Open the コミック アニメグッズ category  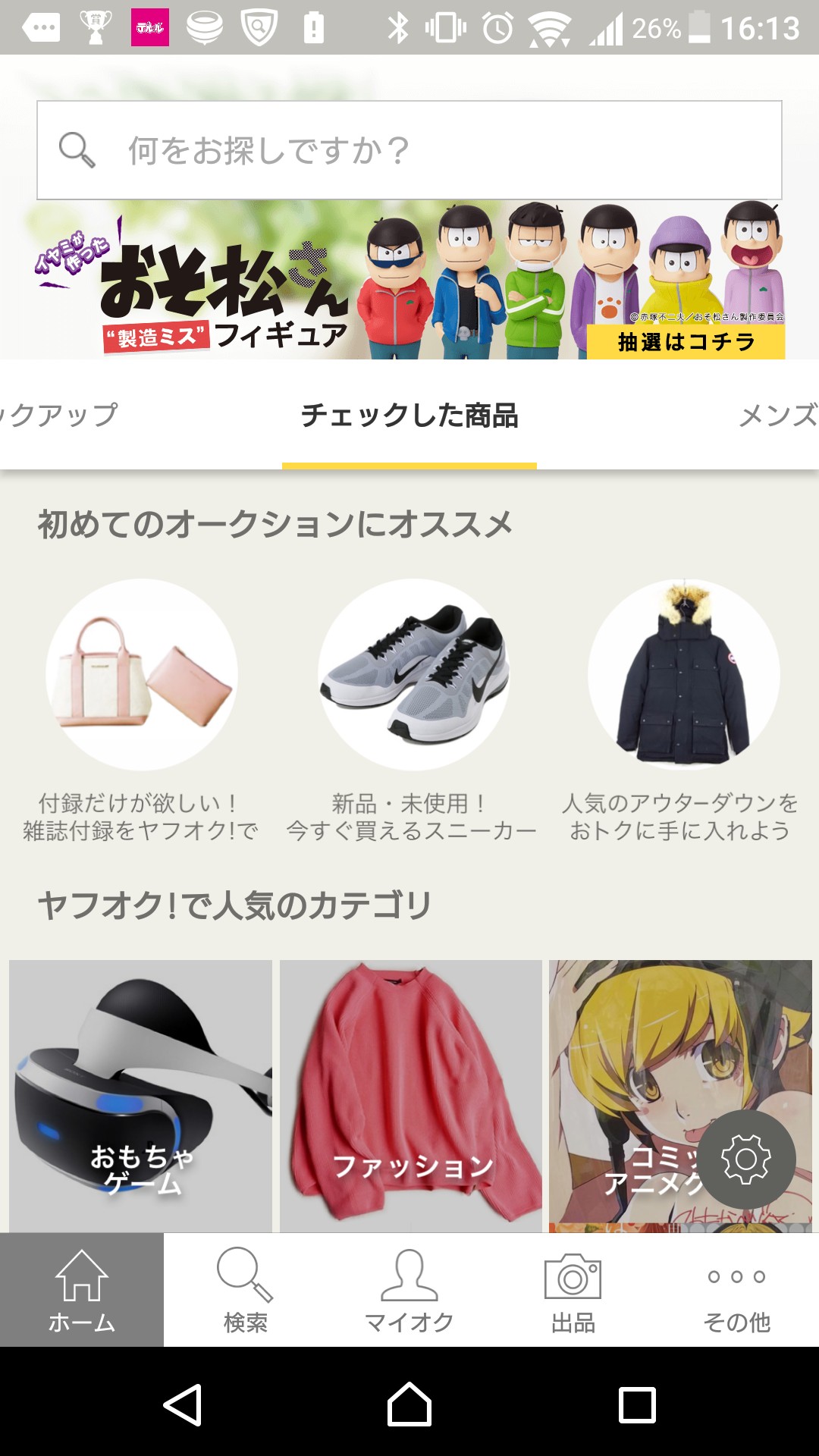point(680,1096)
